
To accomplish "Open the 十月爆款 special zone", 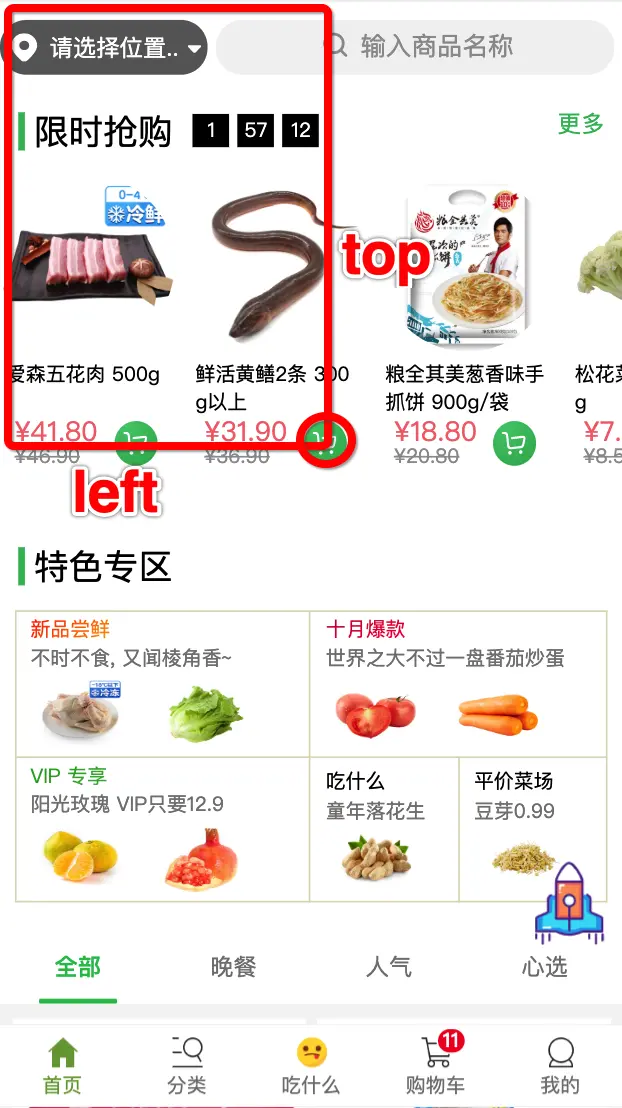I will point(458,683).
